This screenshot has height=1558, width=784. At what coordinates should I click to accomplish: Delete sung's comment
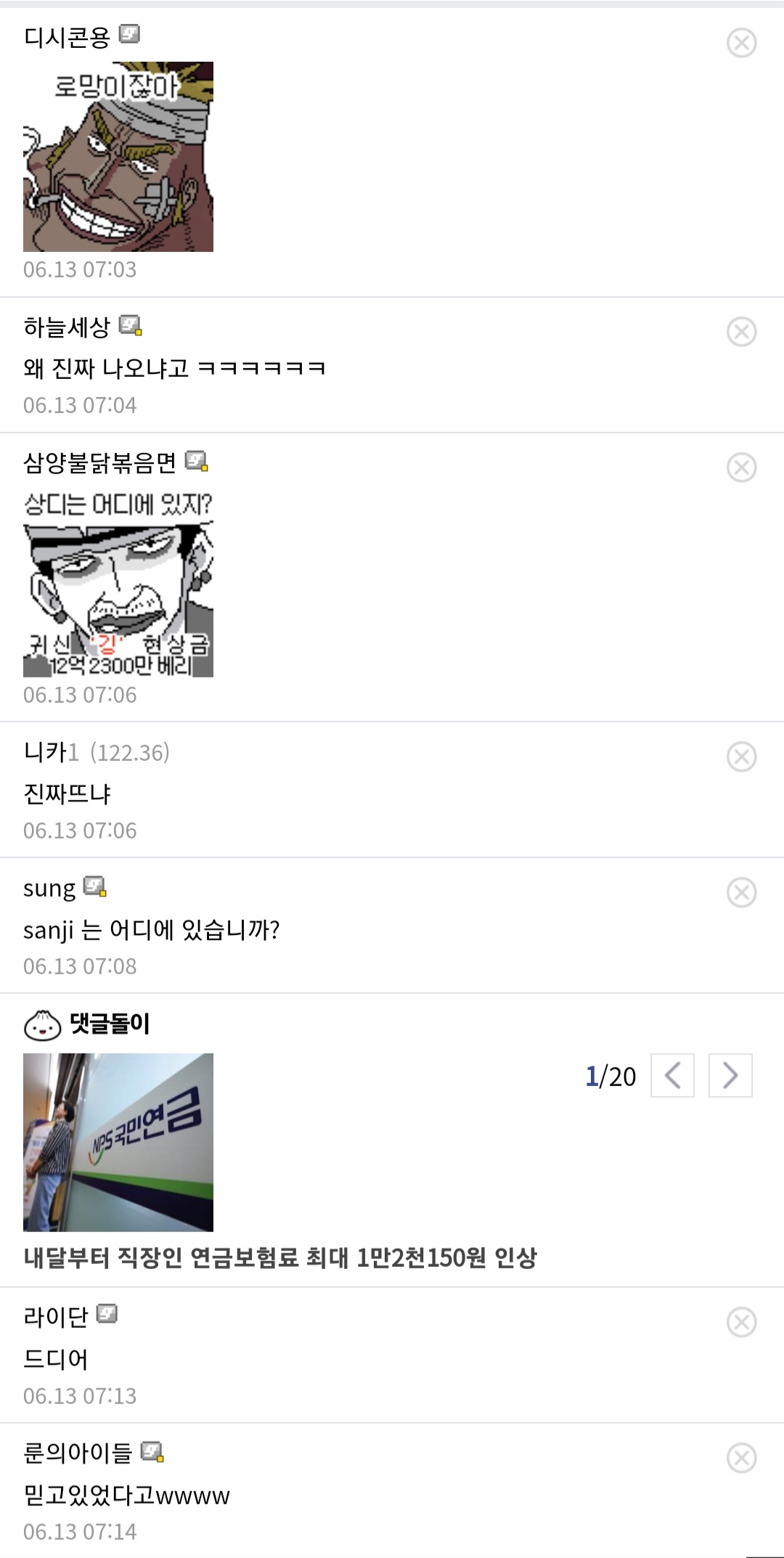click(741, 892)
